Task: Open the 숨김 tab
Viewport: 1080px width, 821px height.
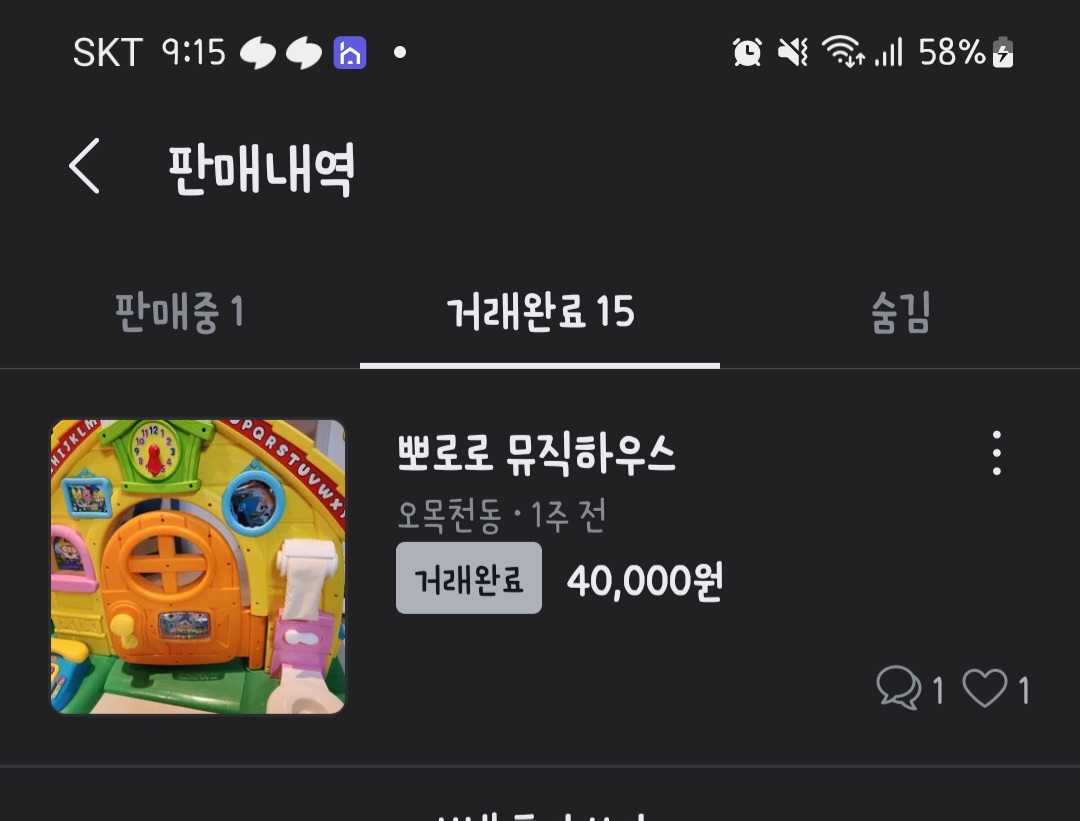Action: [900, 313]
